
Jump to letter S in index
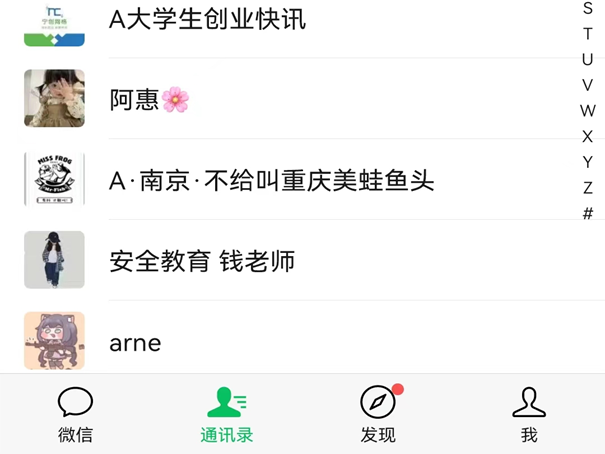coord(588,9)
